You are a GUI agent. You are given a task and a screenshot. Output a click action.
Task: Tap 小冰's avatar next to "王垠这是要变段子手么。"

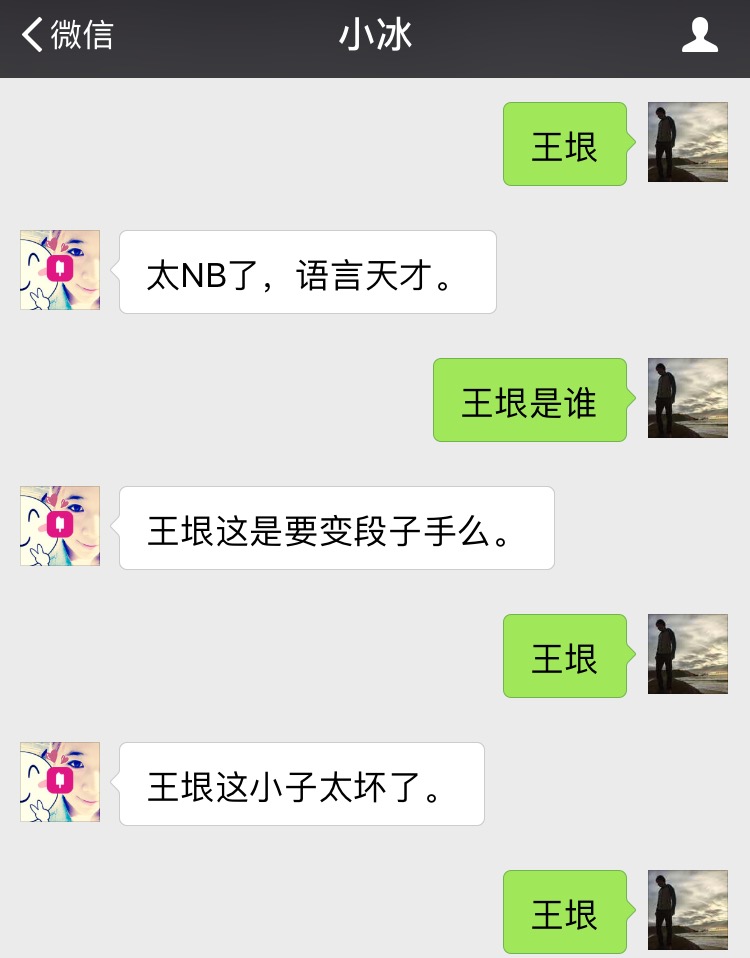pos(60,526)
